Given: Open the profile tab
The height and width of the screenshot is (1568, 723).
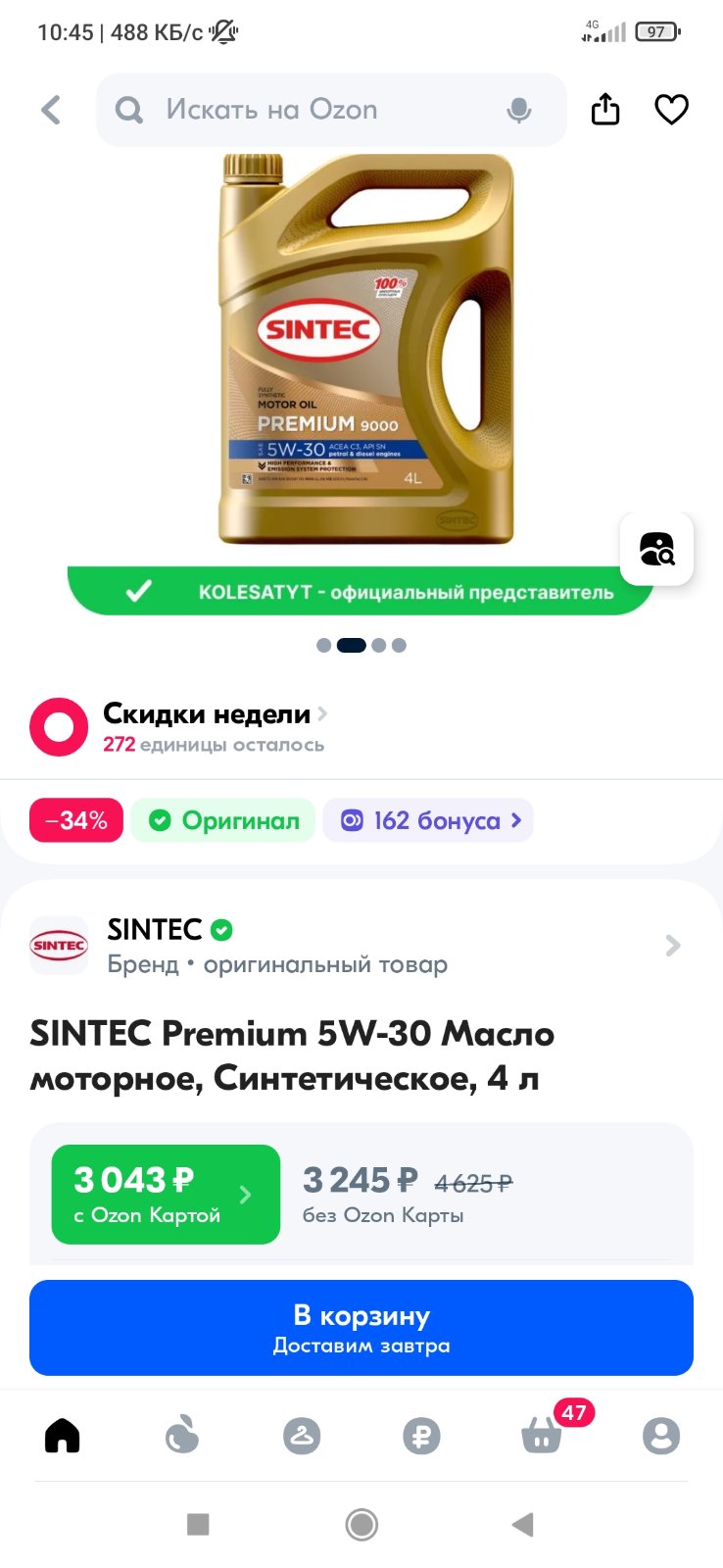Looking at the screenshot, I should pos(661,1437).
